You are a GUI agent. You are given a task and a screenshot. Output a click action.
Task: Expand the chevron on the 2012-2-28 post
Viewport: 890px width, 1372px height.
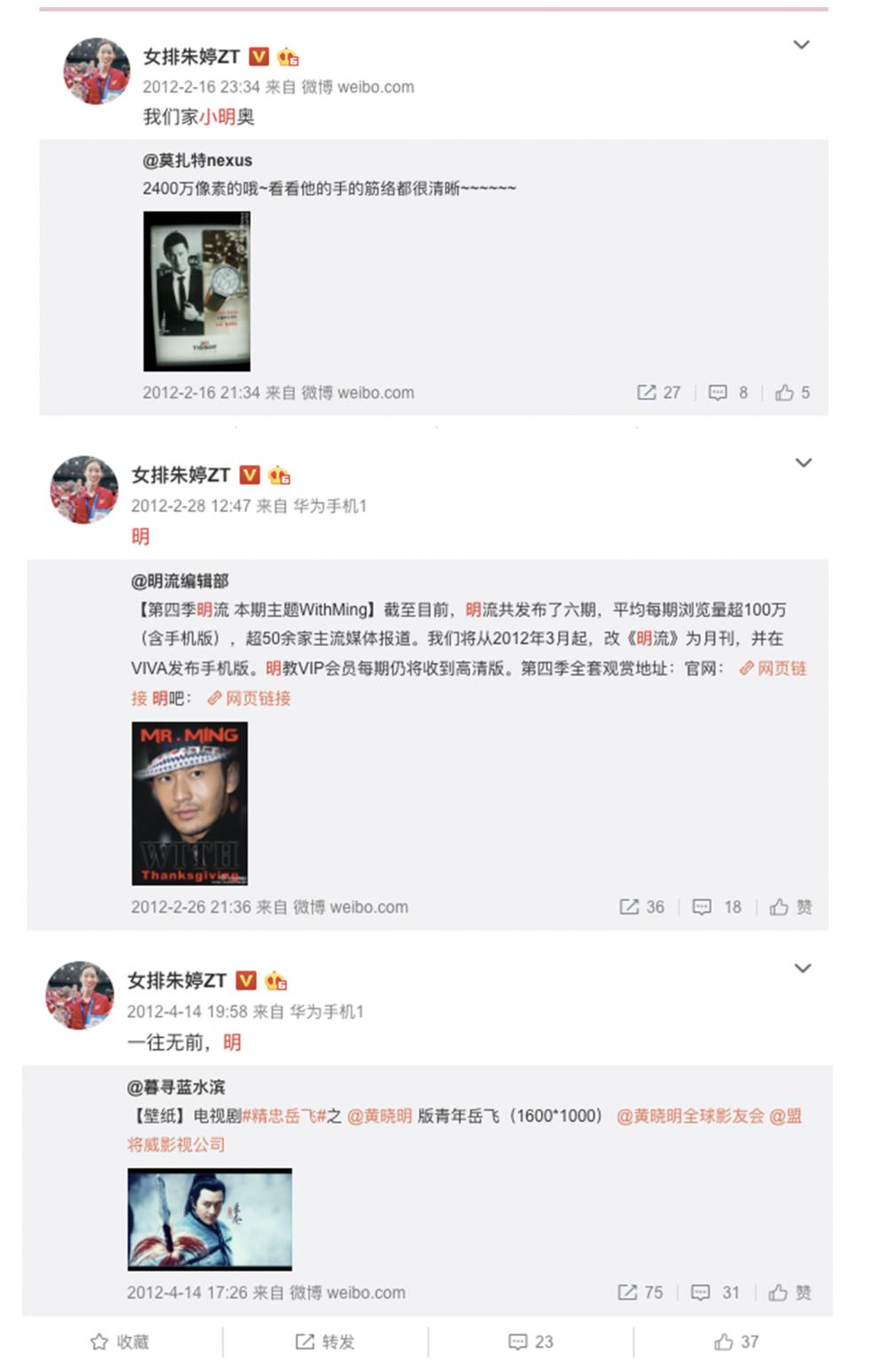pos(804,462)
